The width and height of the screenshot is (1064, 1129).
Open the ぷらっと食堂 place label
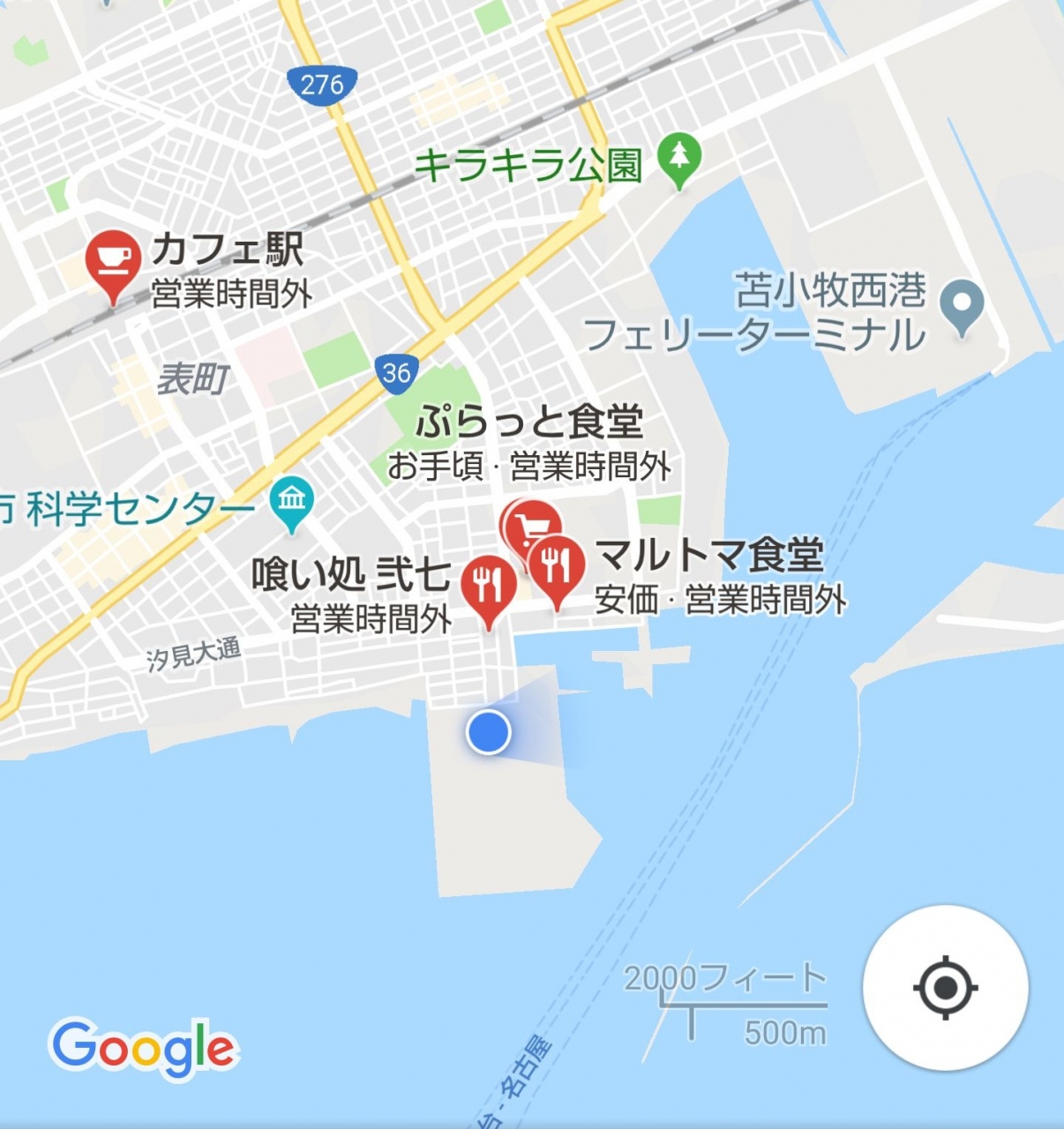coord(529,422)
